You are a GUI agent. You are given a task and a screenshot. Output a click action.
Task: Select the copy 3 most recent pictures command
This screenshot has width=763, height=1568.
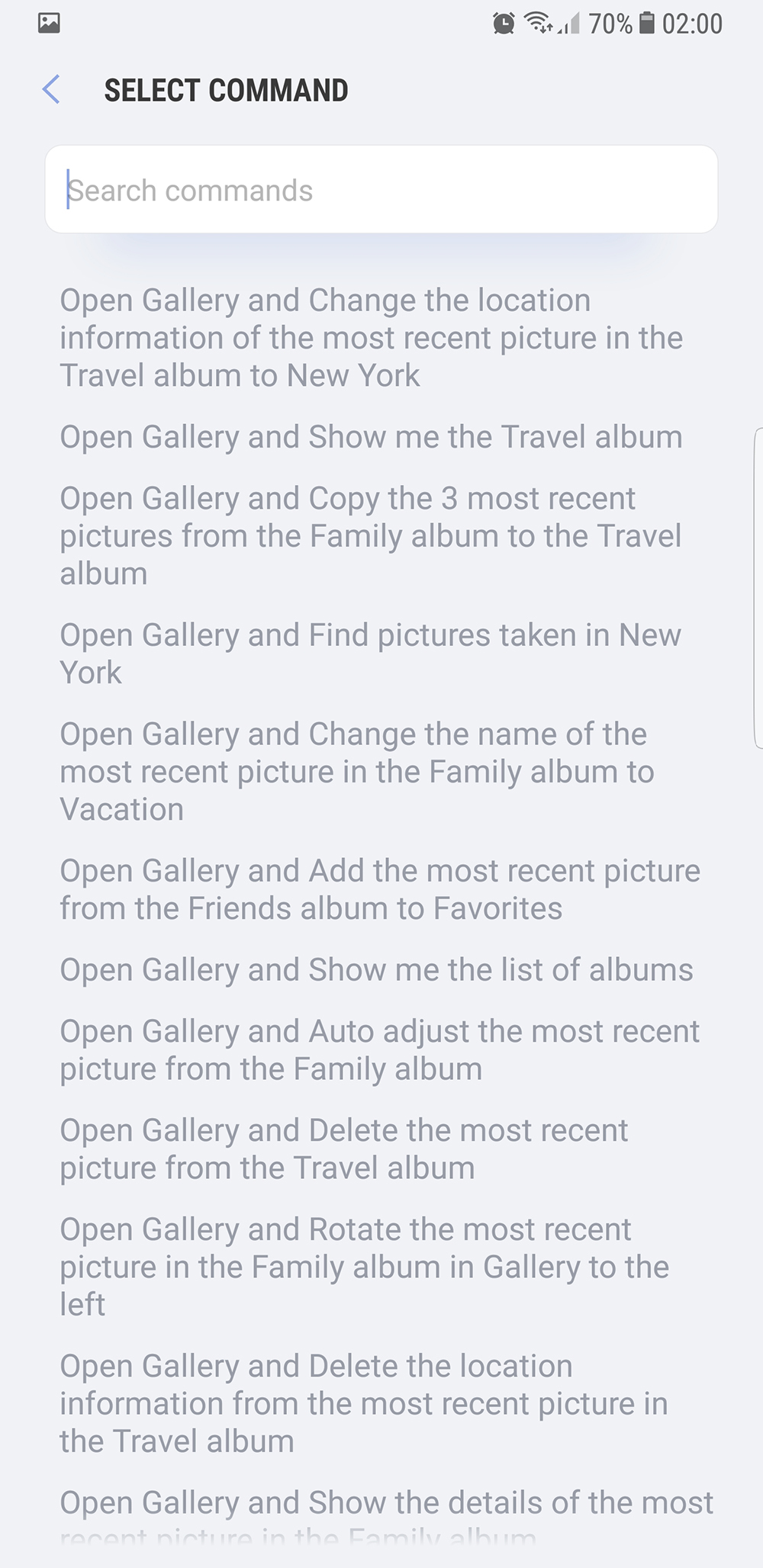(x=372, y=535)
